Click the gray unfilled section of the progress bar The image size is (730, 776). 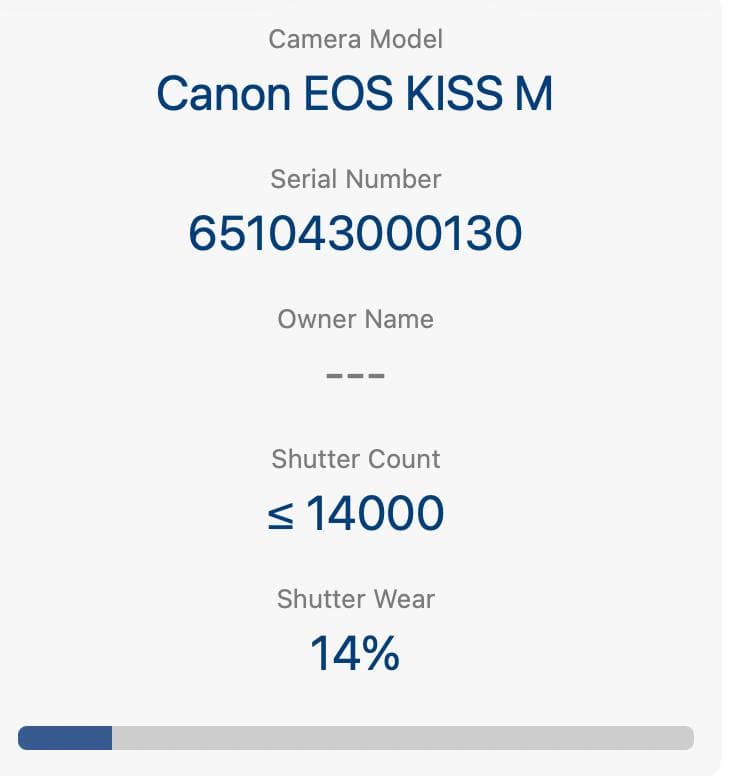coord(400,737)
